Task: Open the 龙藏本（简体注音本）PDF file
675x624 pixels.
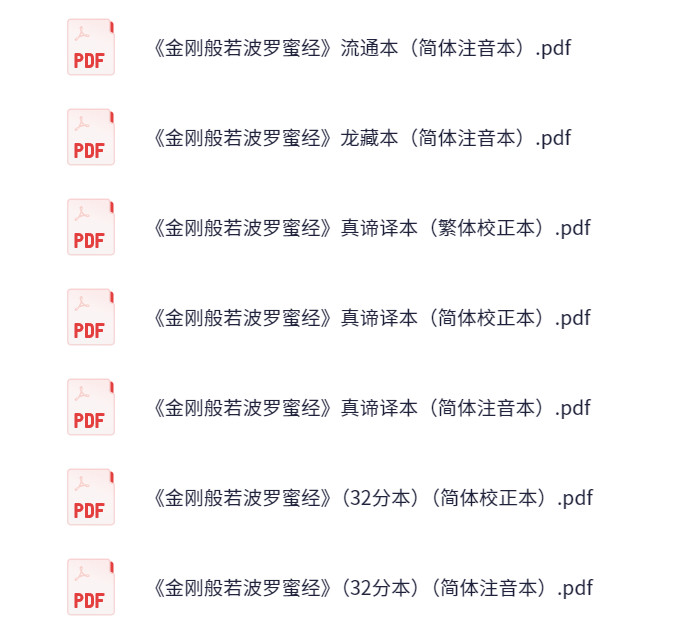Action: 362,138
